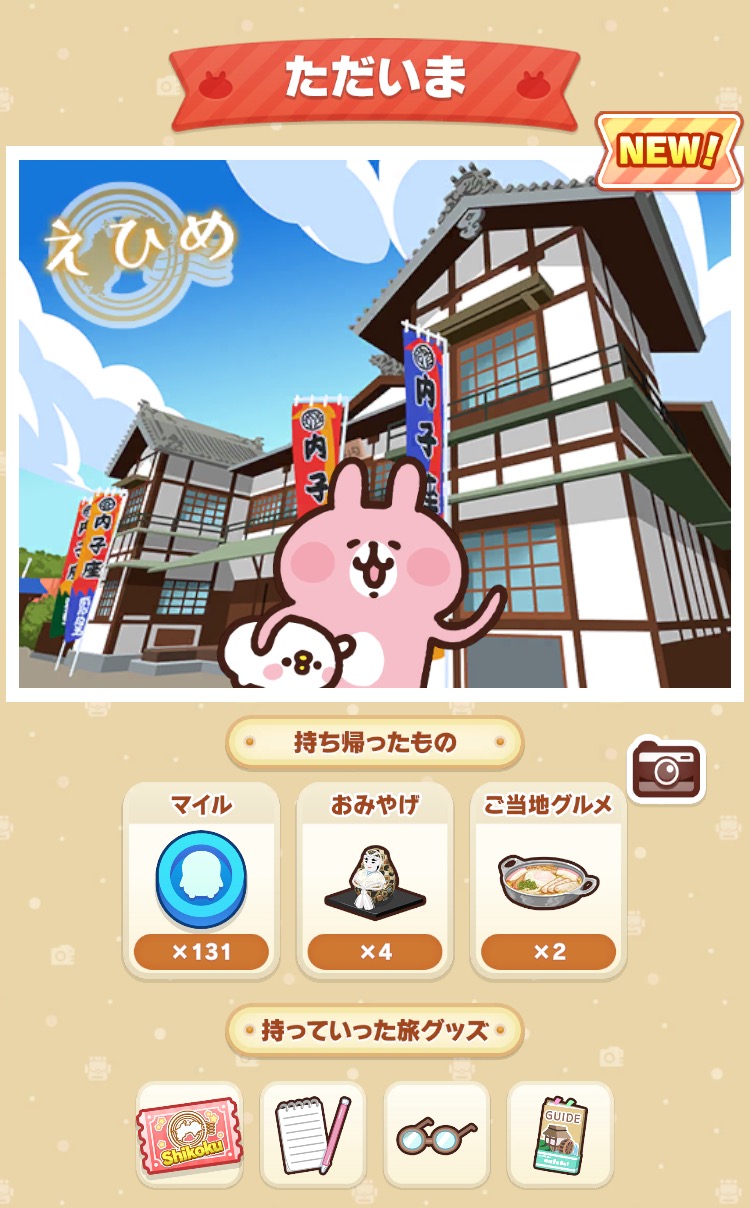Tap the camera icon to save the photo
The height and width of the screenshot is (1208, 750).
[x=666, y=771]
